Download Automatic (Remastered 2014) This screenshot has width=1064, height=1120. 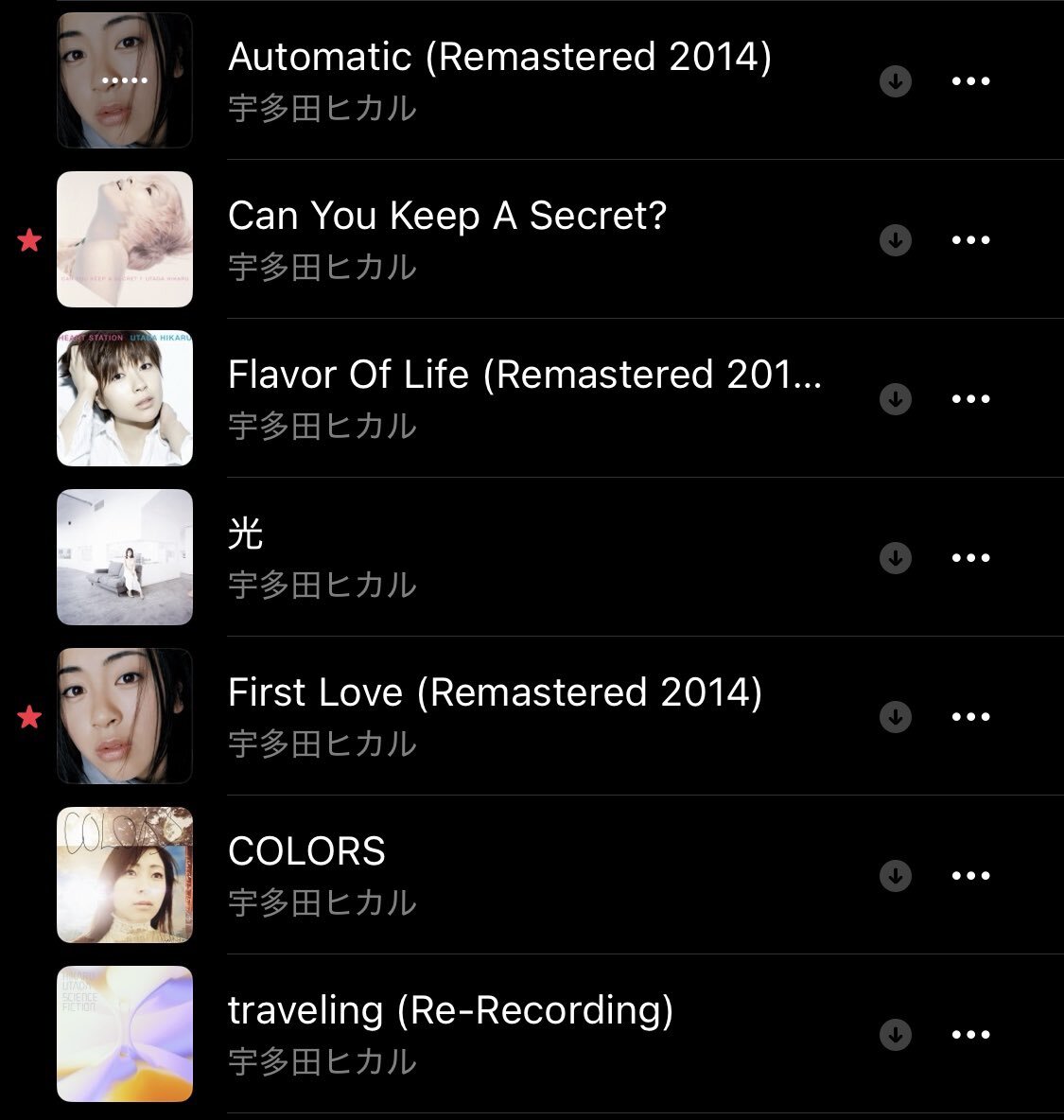point(895,81)
